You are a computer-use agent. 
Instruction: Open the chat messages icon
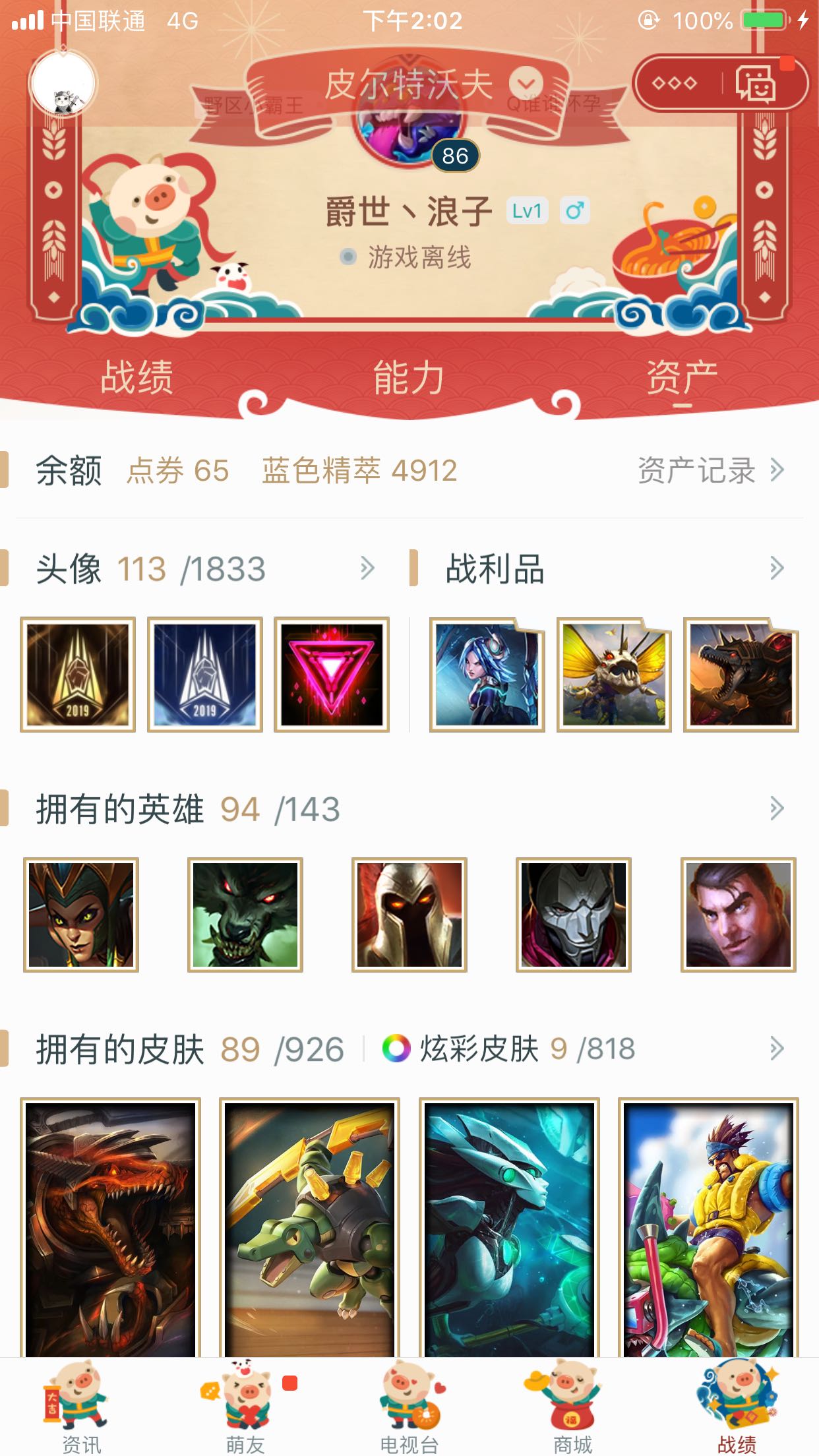click(x=756, y=84)
